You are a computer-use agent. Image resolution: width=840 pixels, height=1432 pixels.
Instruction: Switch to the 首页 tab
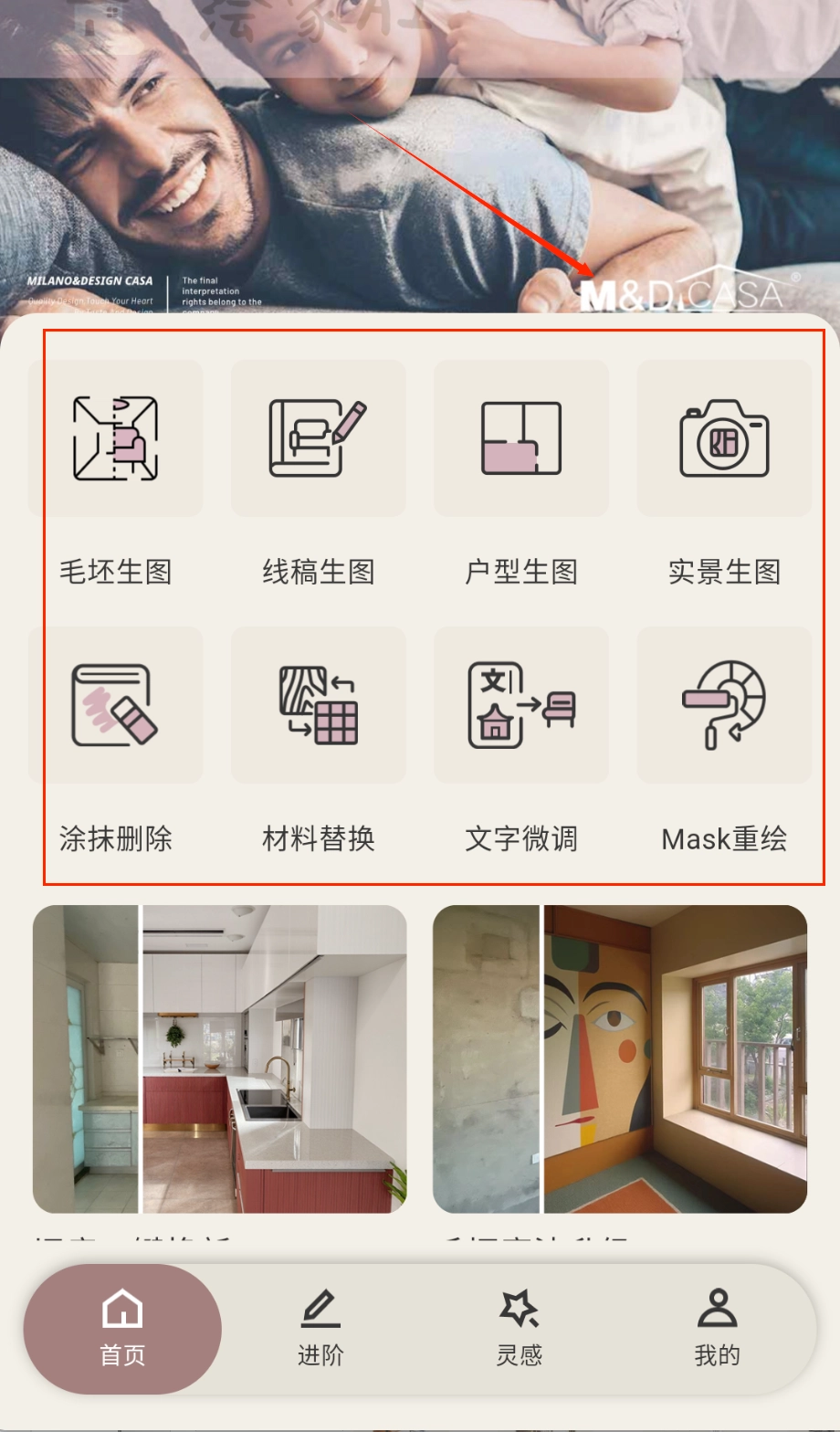click(122, 1329)
